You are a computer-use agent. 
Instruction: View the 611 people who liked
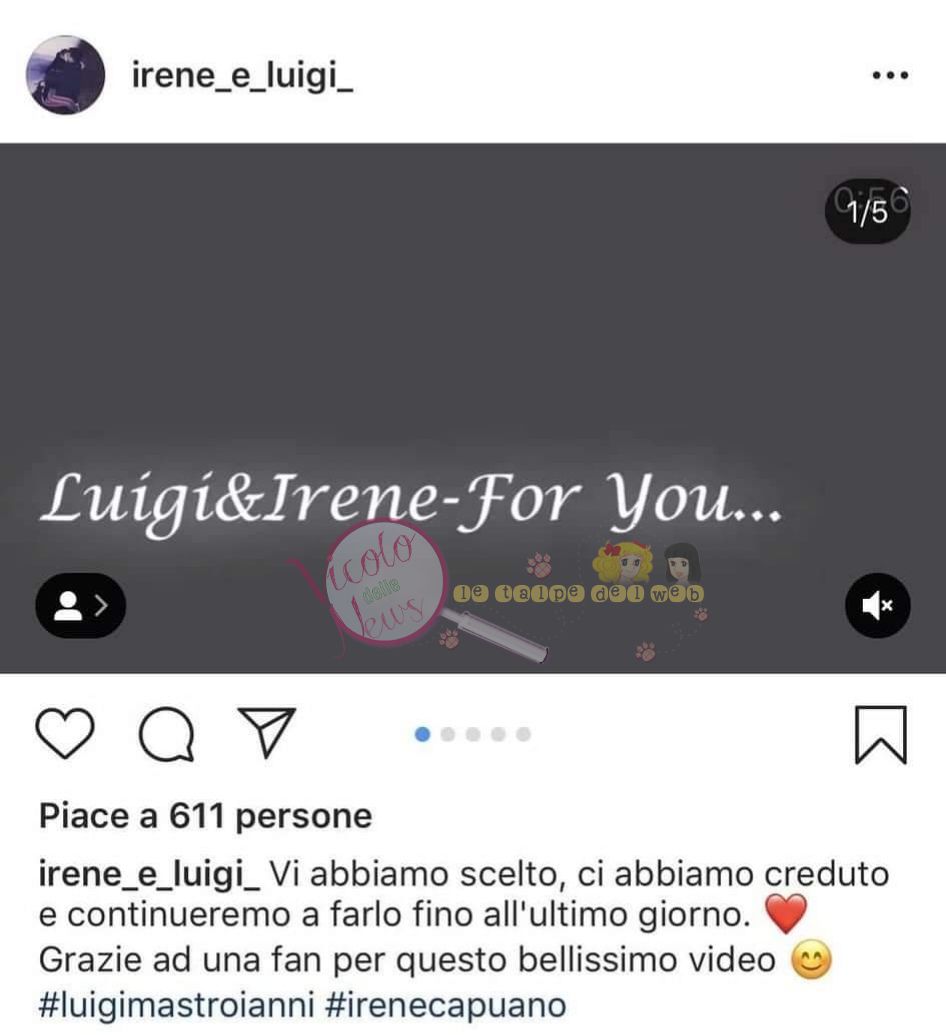click(x=205, y=816)
